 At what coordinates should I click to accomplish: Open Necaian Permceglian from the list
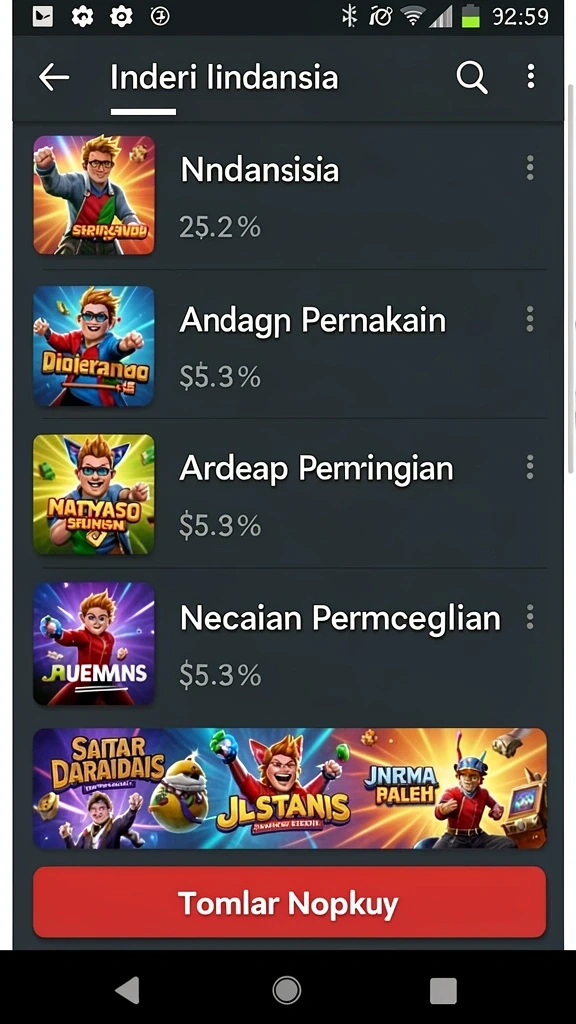click(x=289, y=643)
